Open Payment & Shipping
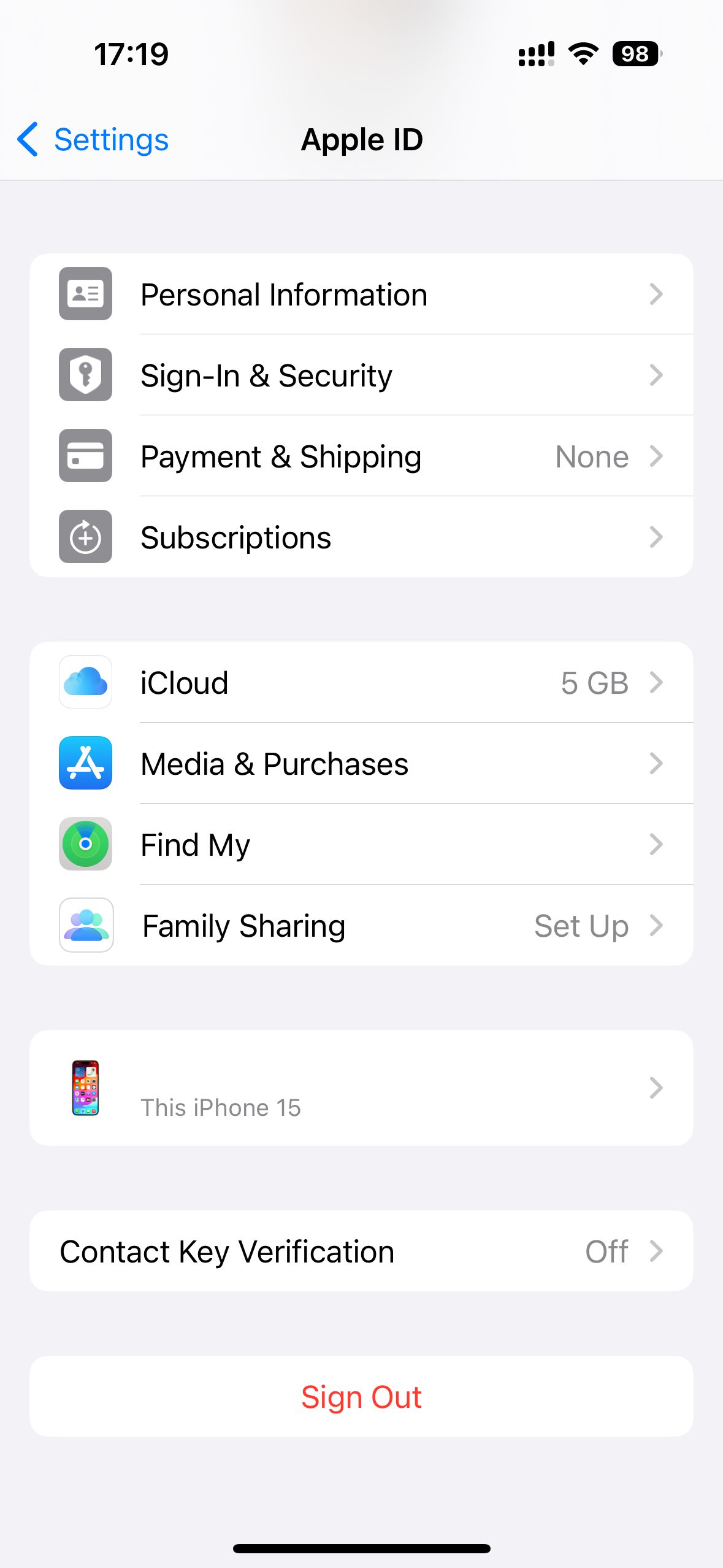 (x=361, y=456)
